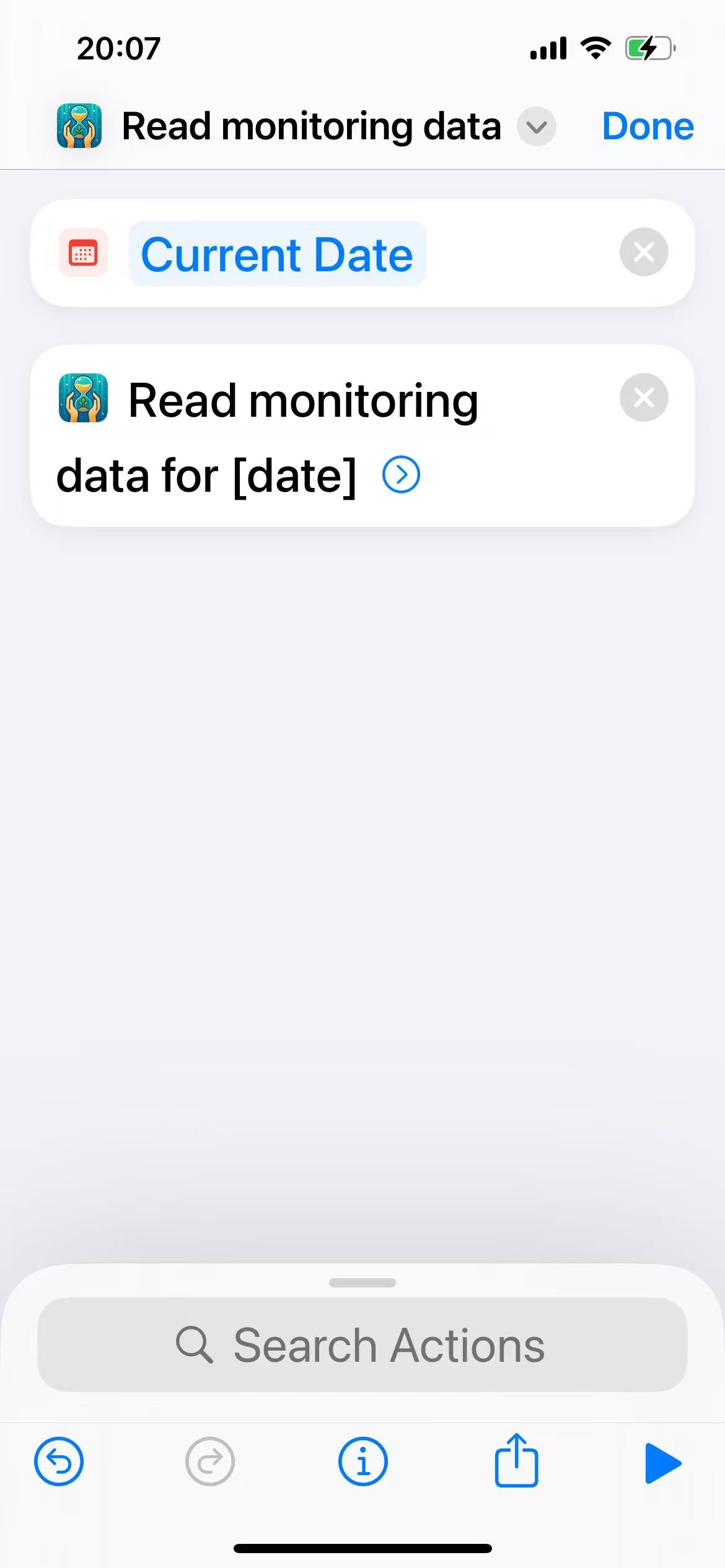Delete the Read monitoring data action

(644, 398)
